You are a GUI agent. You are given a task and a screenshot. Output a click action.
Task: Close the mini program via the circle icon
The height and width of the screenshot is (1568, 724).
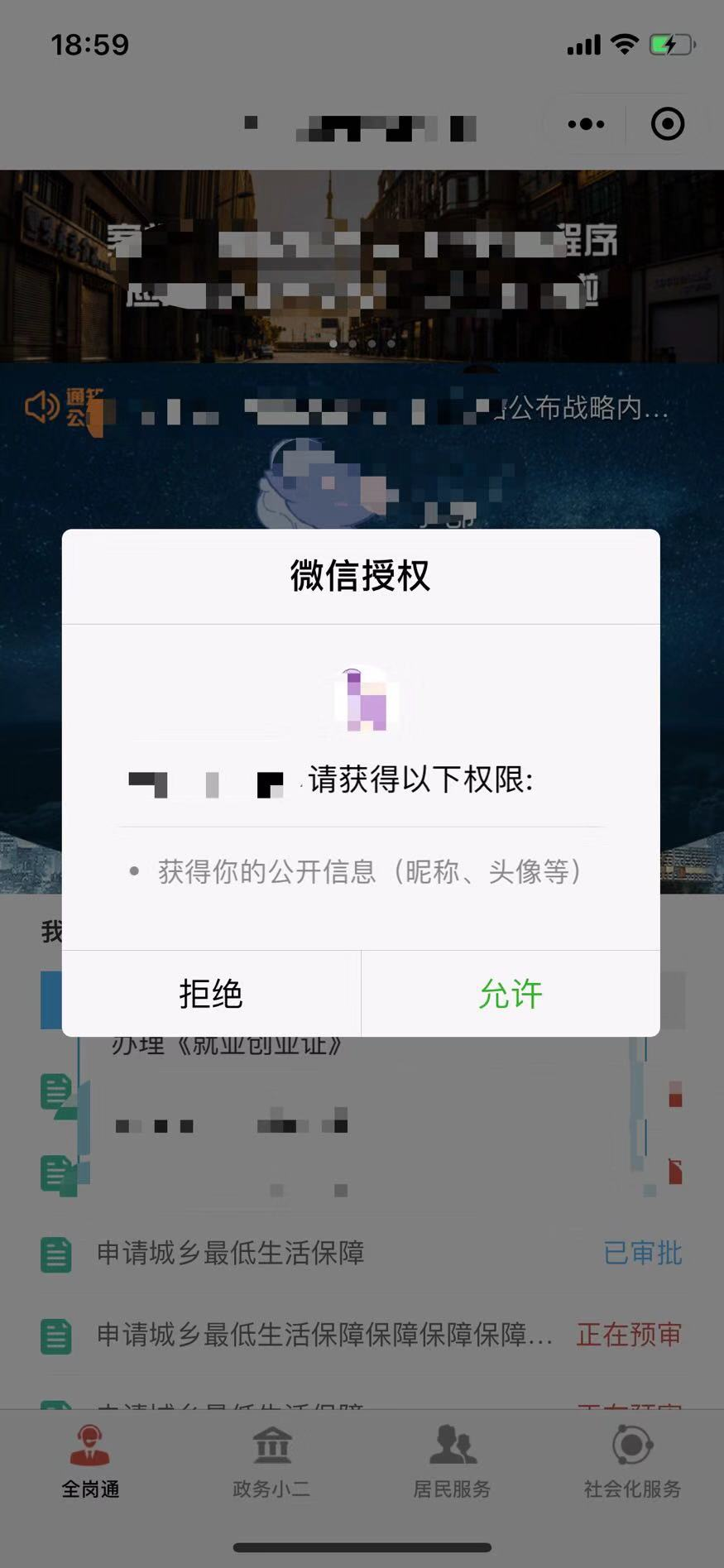pyautogui.click(x=667, y=124)
